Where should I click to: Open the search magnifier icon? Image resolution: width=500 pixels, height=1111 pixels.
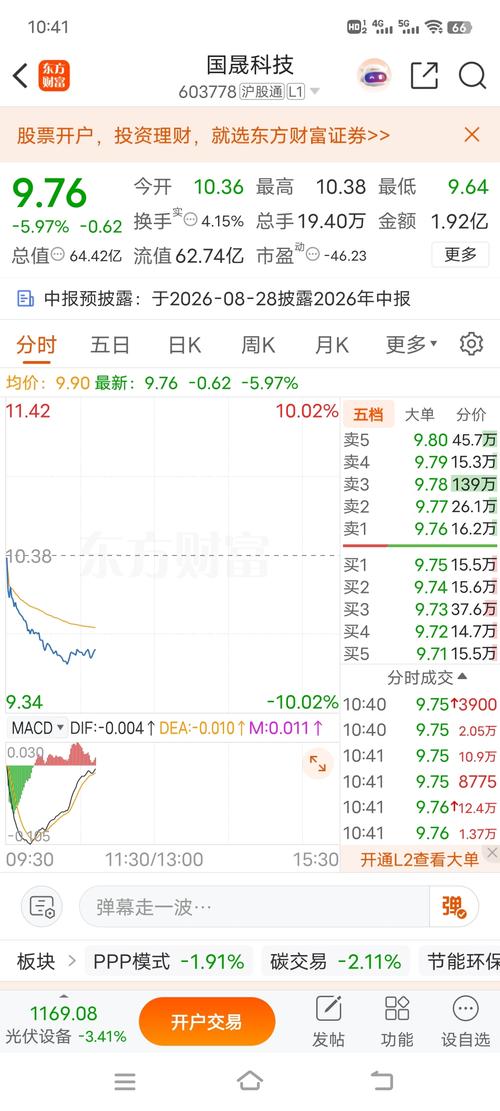[472, 76]
